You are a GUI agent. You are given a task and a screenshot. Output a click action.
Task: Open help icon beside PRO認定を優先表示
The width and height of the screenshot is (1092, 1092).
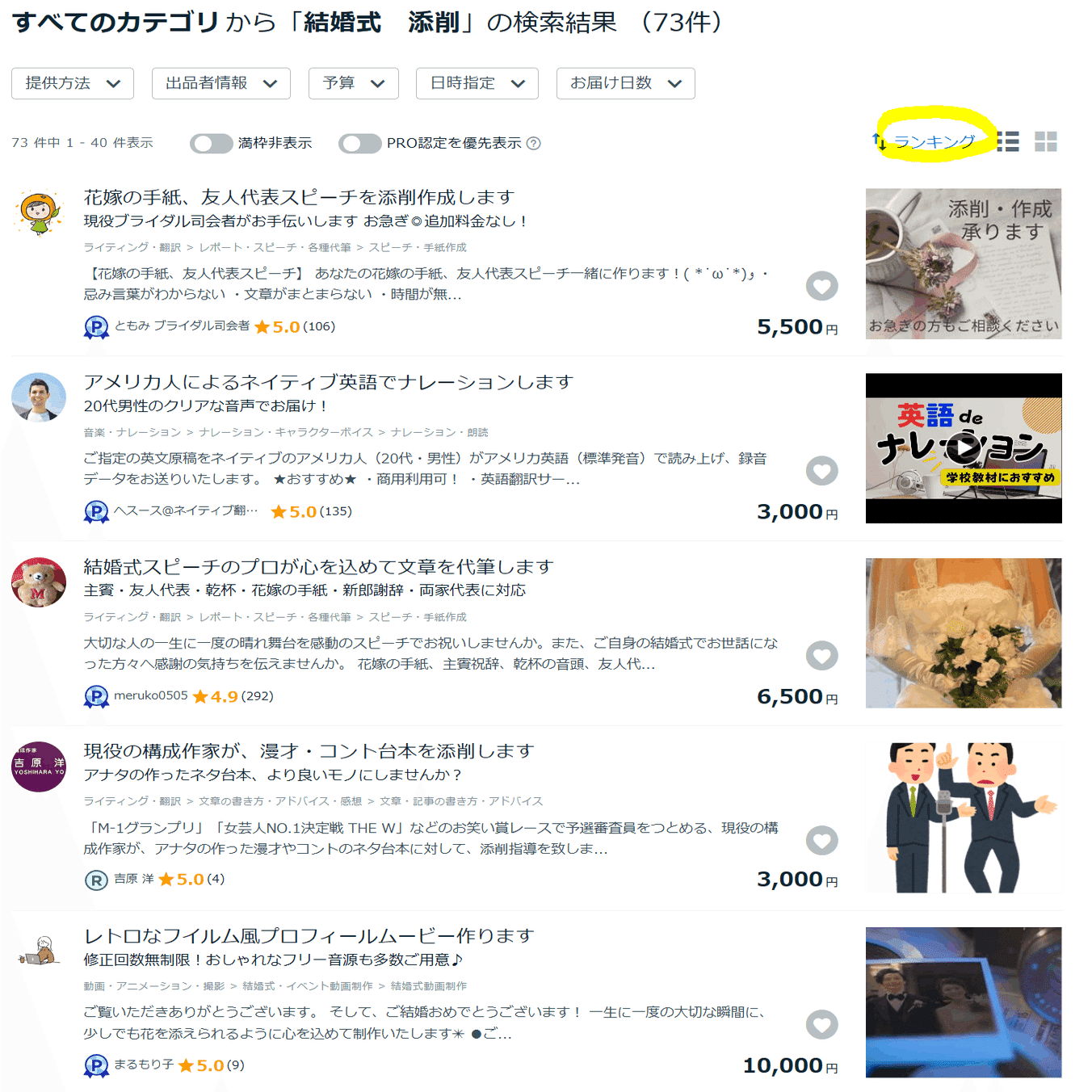[x=533, y=144]
